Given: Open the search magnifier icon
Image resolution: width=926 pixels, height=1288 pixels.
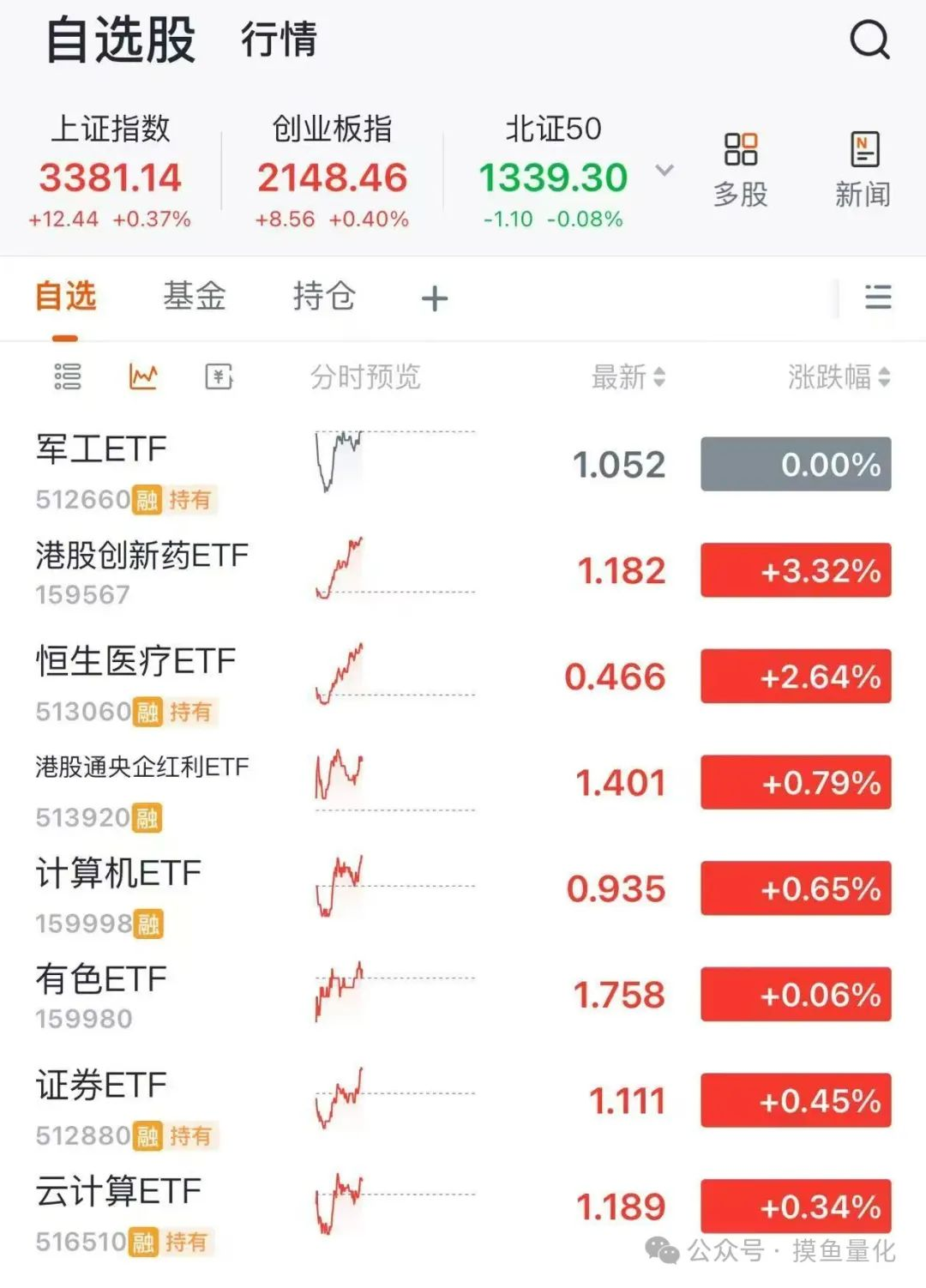Looking at the screenshot, I should (869, 39).
